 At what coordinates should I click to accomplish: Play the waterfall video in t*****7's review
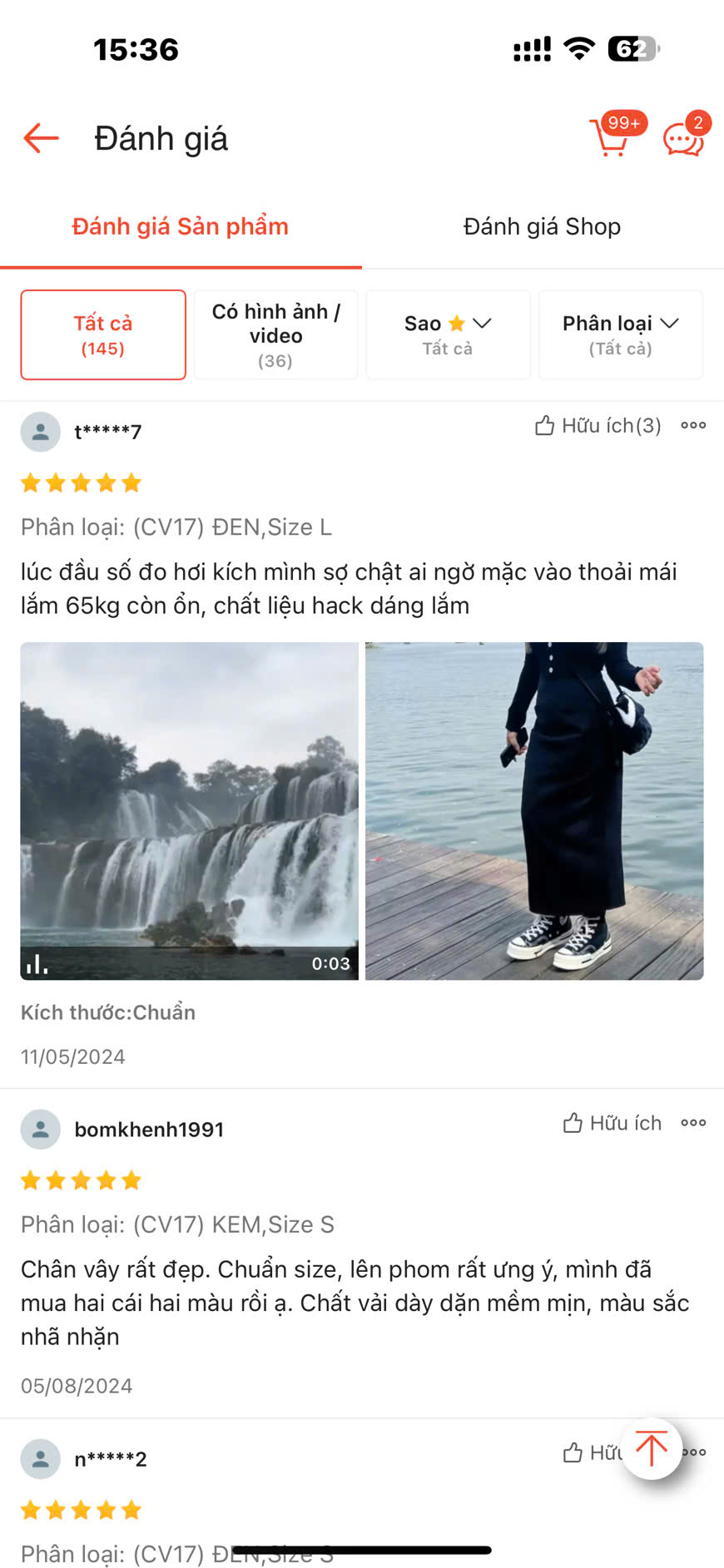tap(190, 811)
